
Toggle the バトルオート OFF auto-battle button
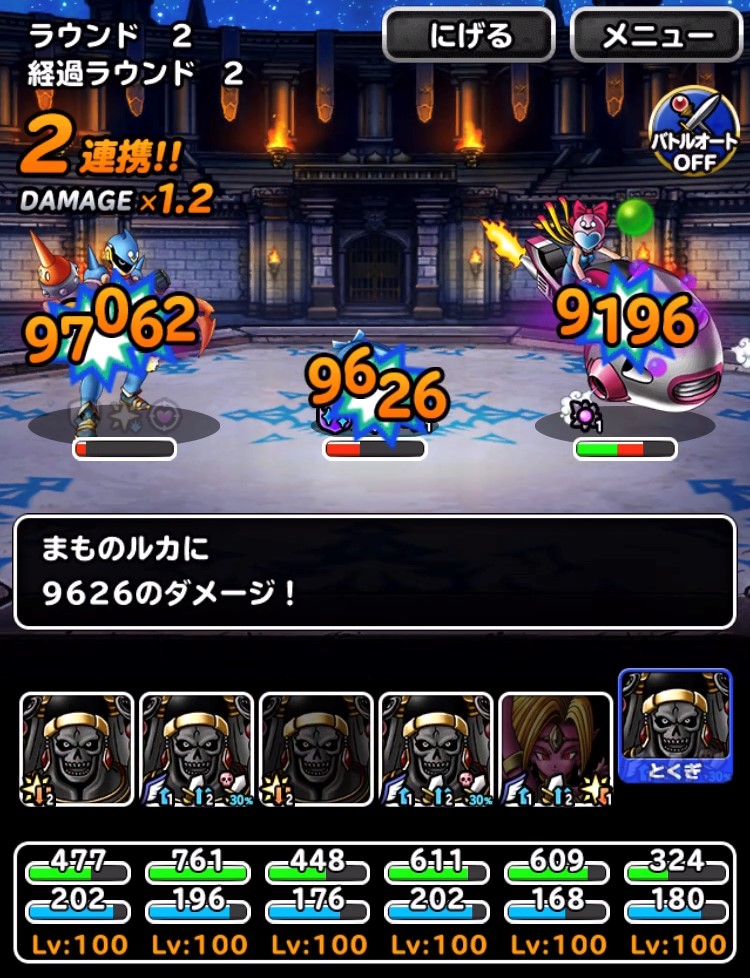693,132
